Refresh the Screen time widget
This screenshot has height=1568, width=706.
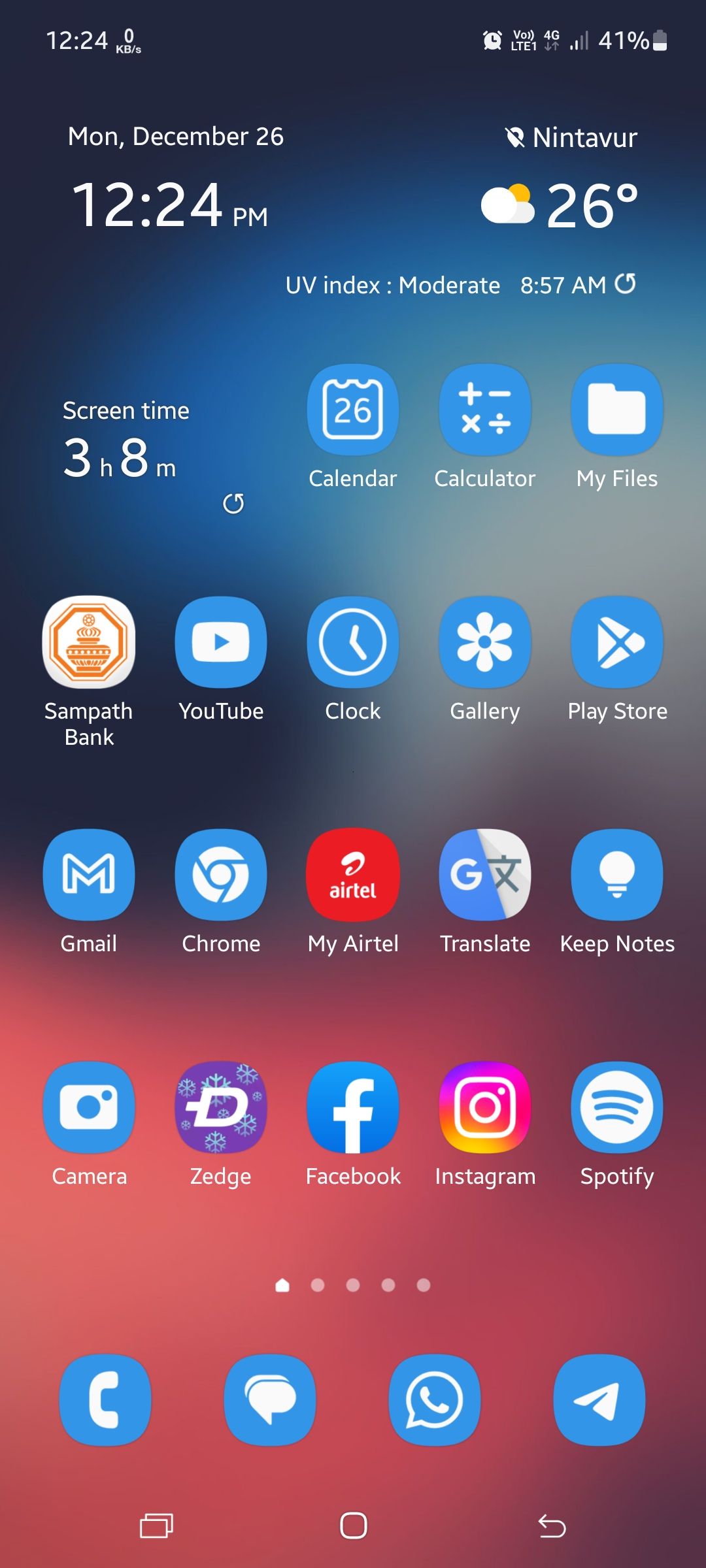pyautogui.click(x=233, y=504)
